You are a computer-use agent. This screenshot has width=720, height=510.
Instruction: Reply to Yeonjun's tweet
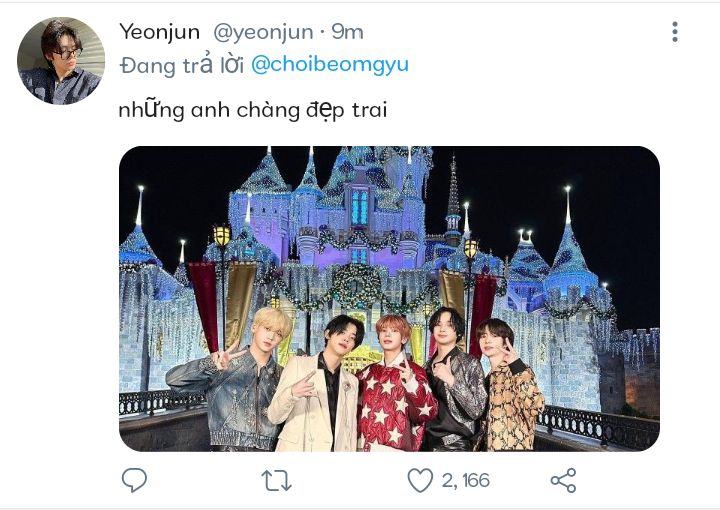click(134, 481)
